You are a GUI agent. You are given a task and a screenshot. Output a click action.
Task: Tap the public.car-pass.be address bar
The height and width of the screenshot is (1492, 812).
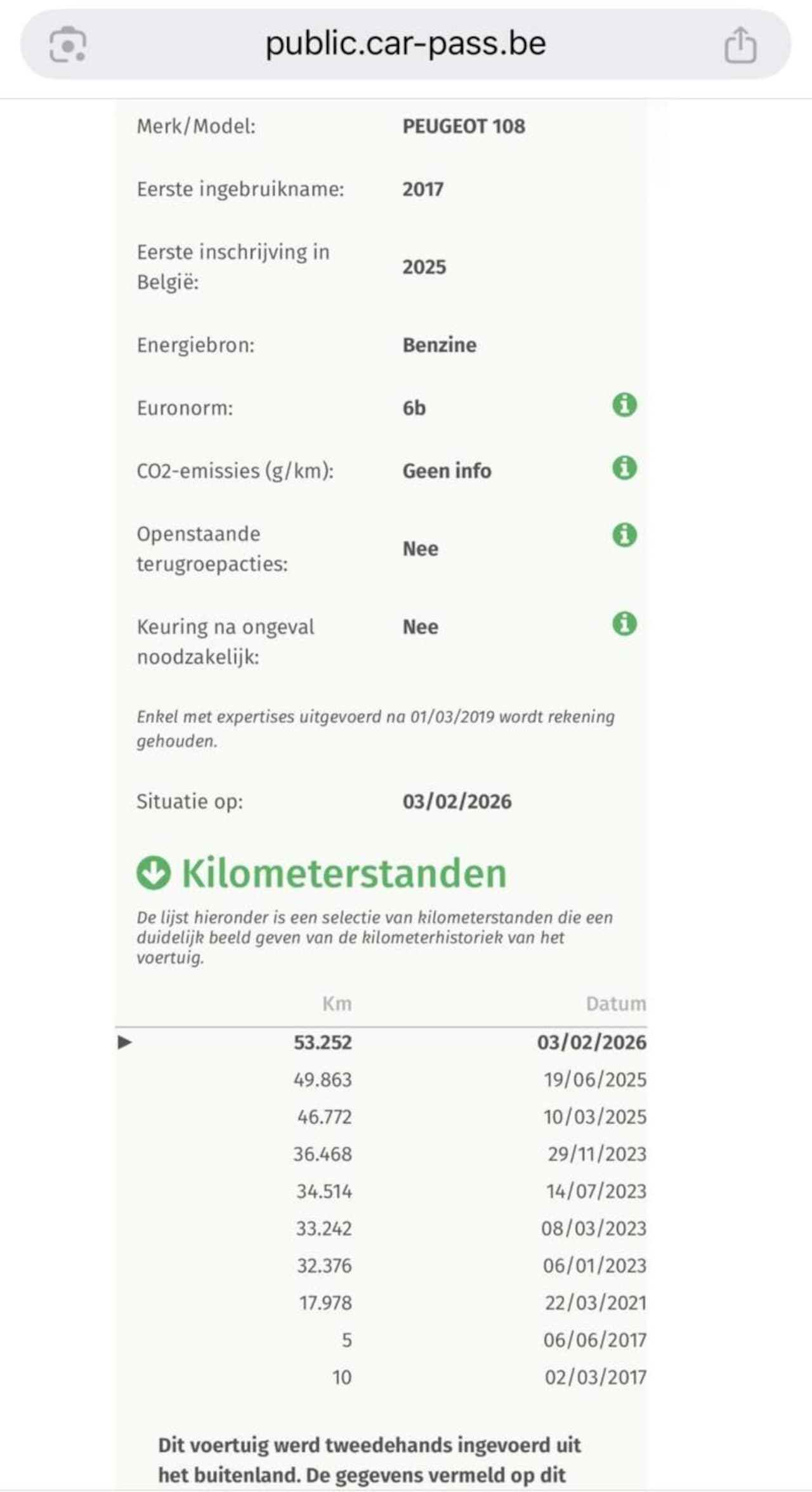[x=405, y=44]
